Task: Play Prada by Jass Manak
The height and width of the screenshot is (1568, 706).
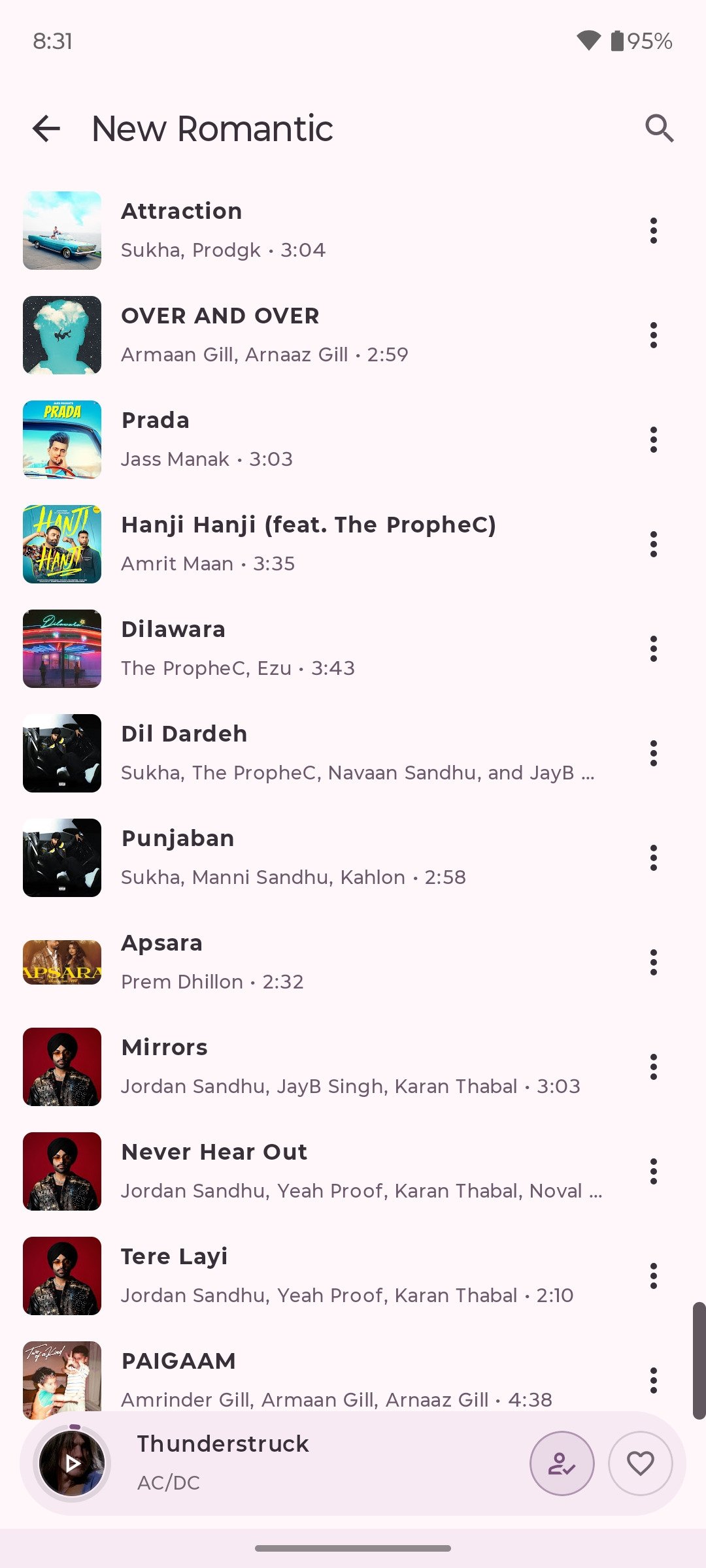Action: point(327,440)
